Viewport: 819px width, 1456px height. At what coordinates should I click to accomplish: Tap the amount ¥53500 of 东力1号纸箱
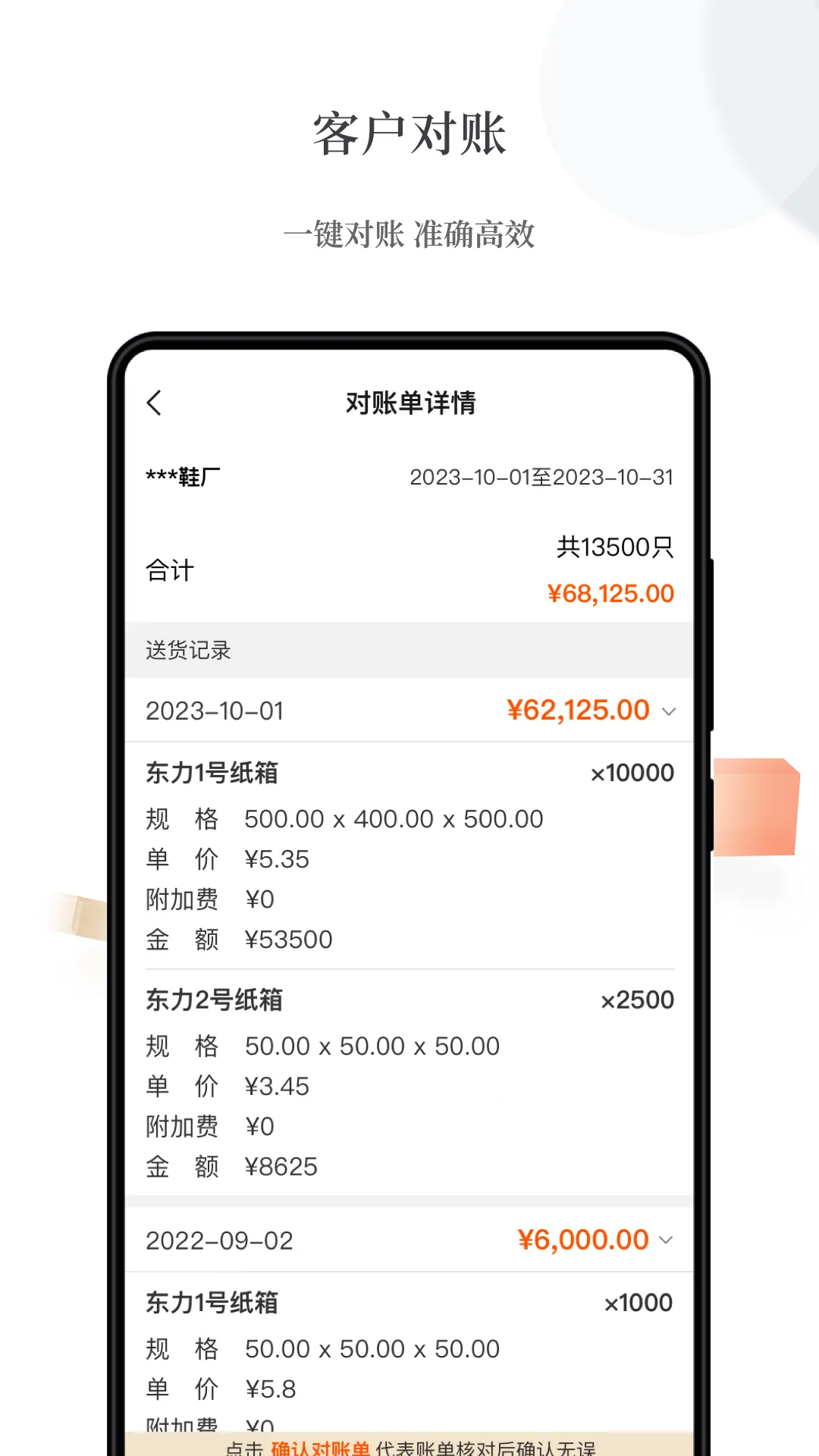coord(288,939)
